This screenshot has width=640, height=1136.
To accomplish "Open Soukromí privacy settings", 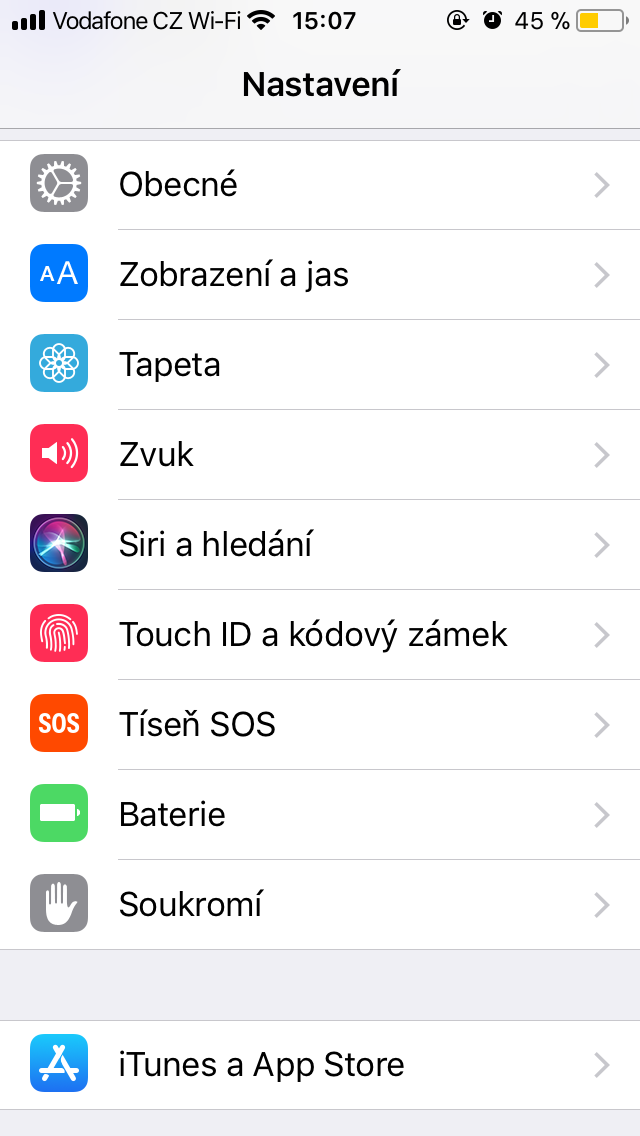I will pos(320,904).
